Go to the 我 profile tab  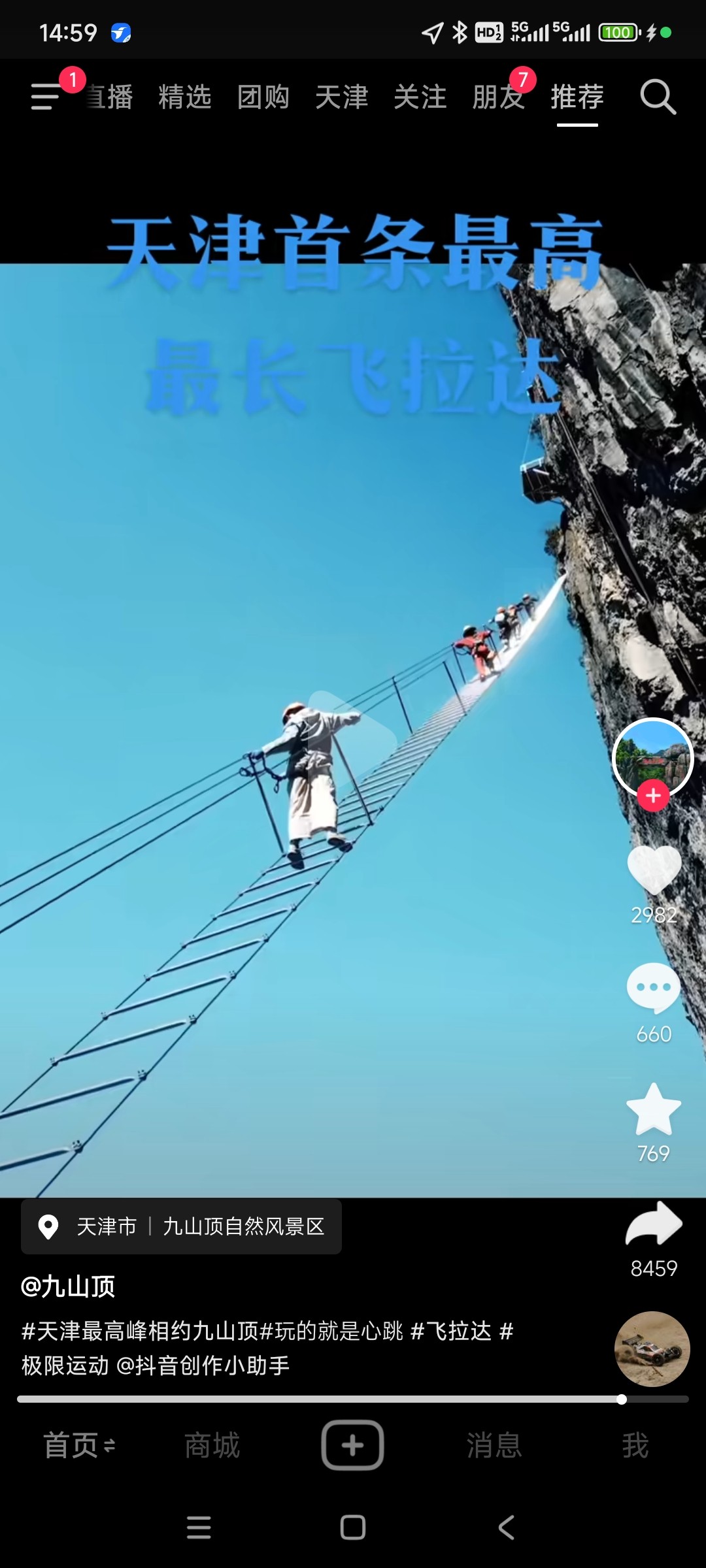point(635,1445)
